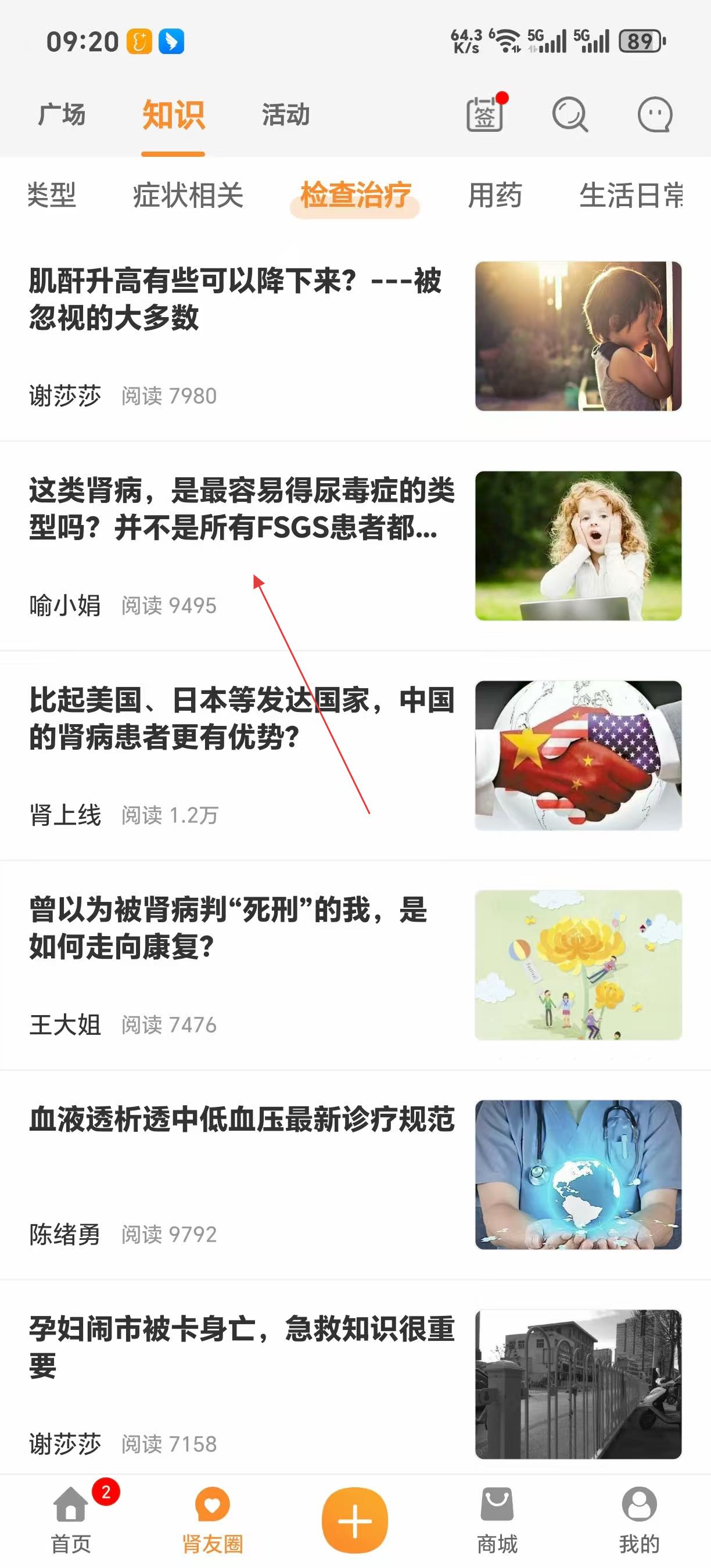Select the 用药 category
Image resolution: width=711 pixels, height=1568 pixels.
[x=494, y=195]
